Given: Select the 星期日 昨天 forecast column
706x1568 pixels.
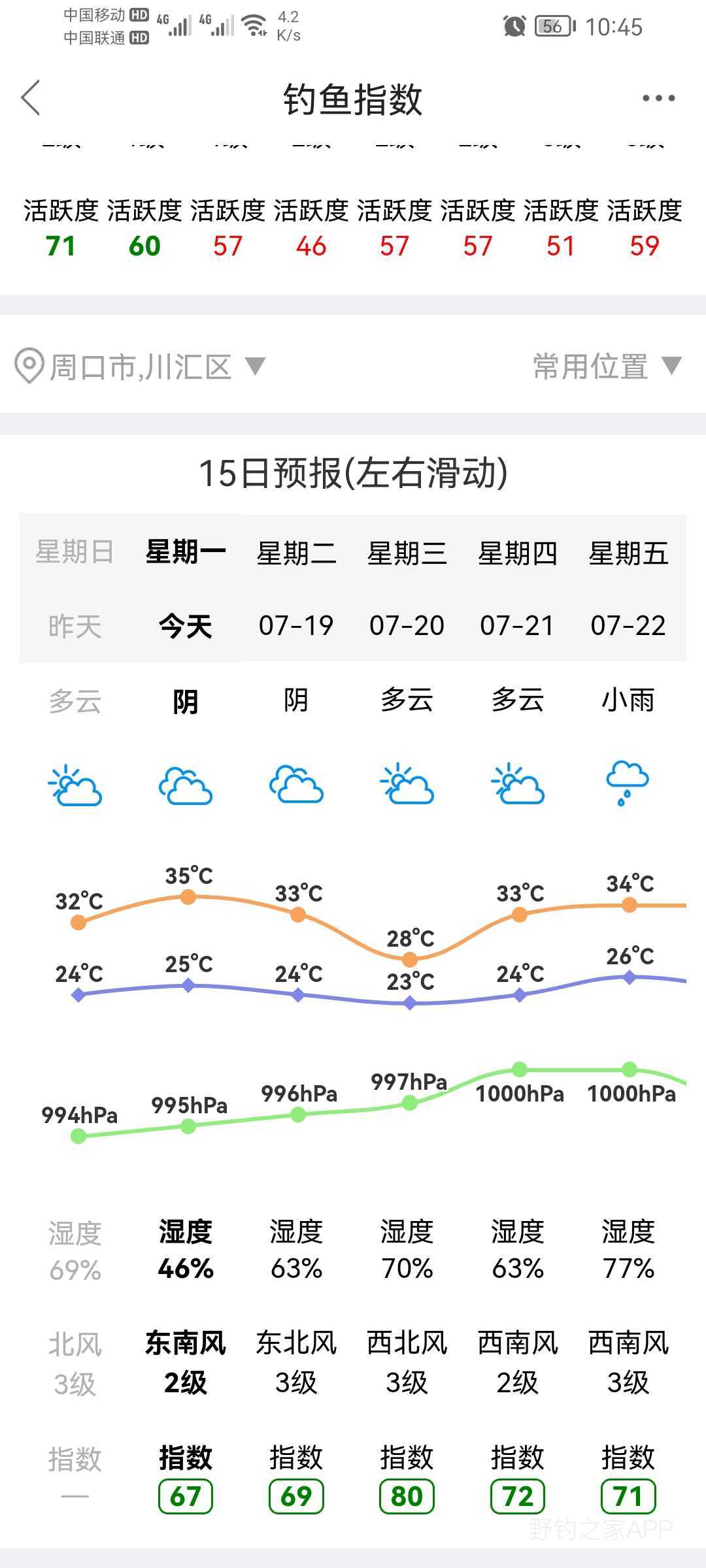Looking at the screenshot, I should point(75,589).
